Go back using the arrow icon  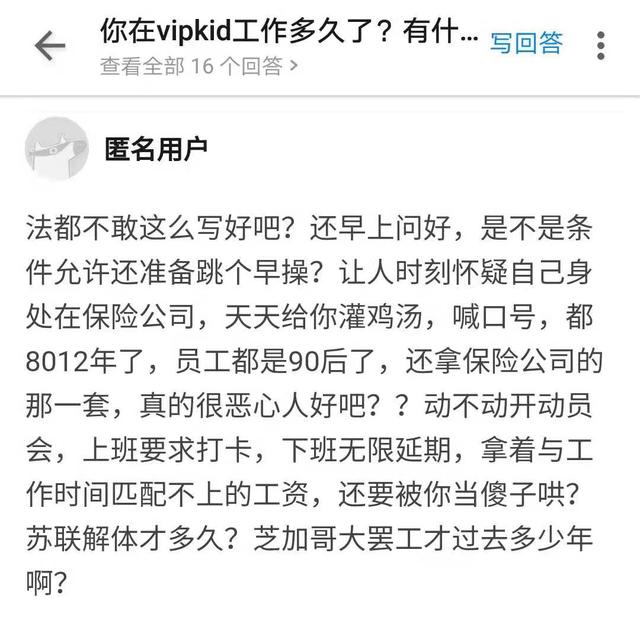coord(49,46)
